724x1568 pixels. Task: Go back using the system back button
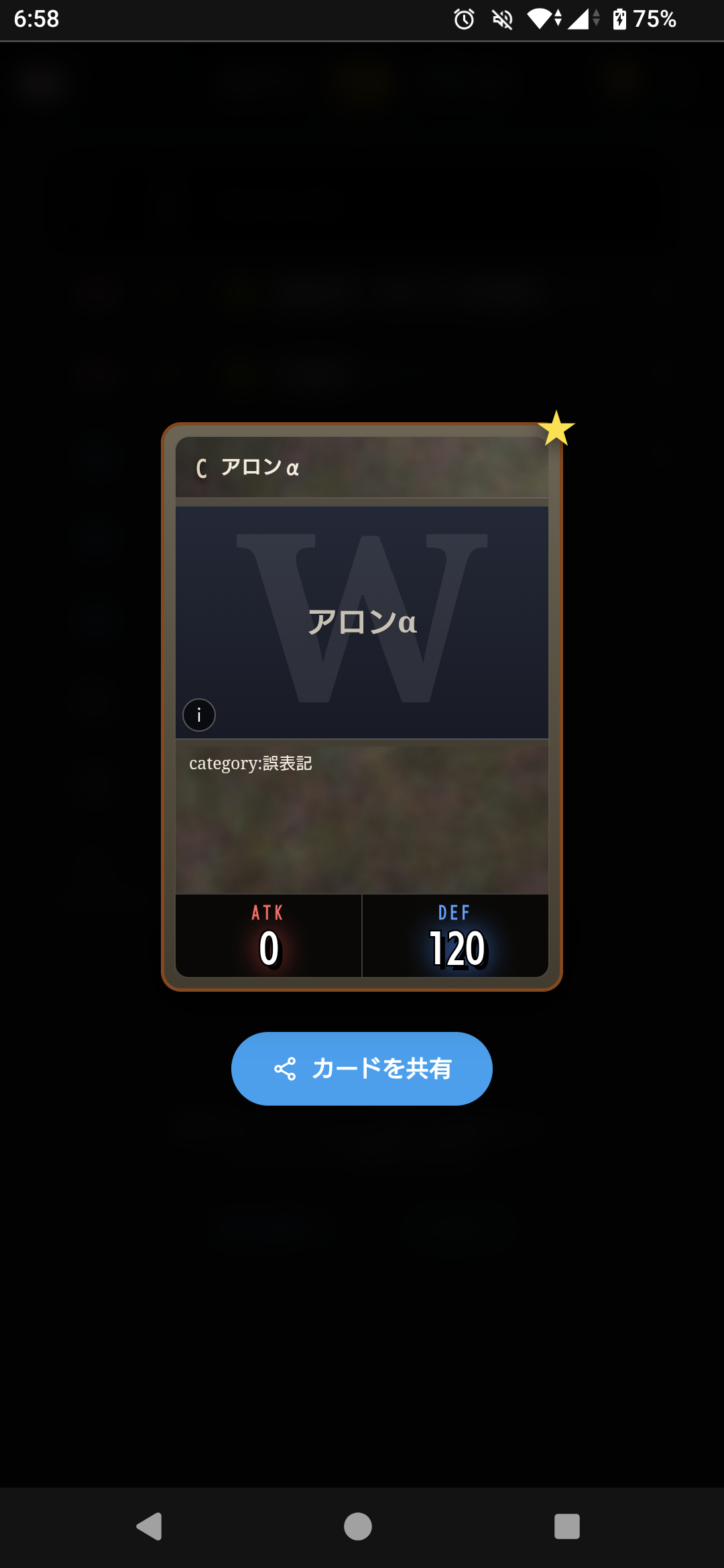click(149, 1526)
